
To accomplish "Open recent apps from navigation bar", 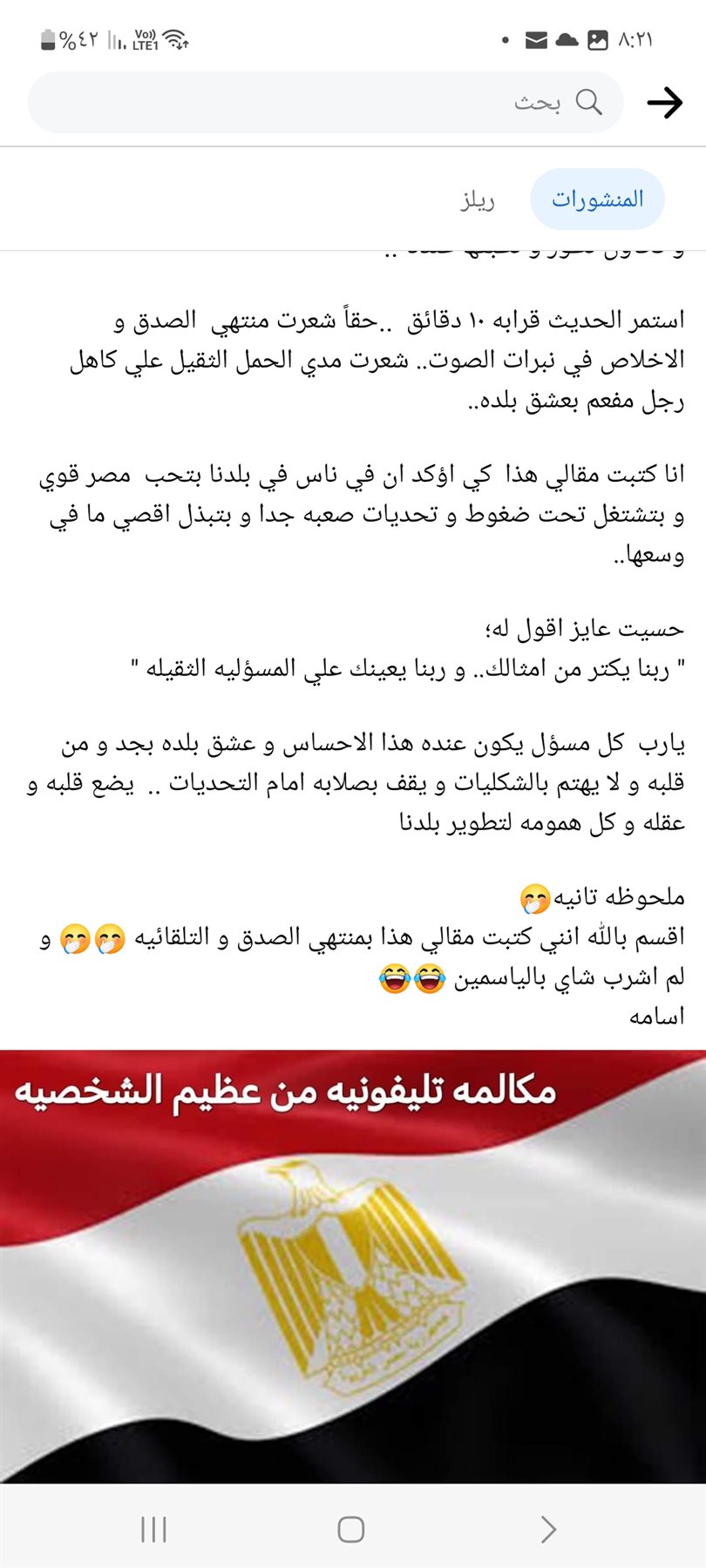I will pyautogui.click(x=153, y=1529).
